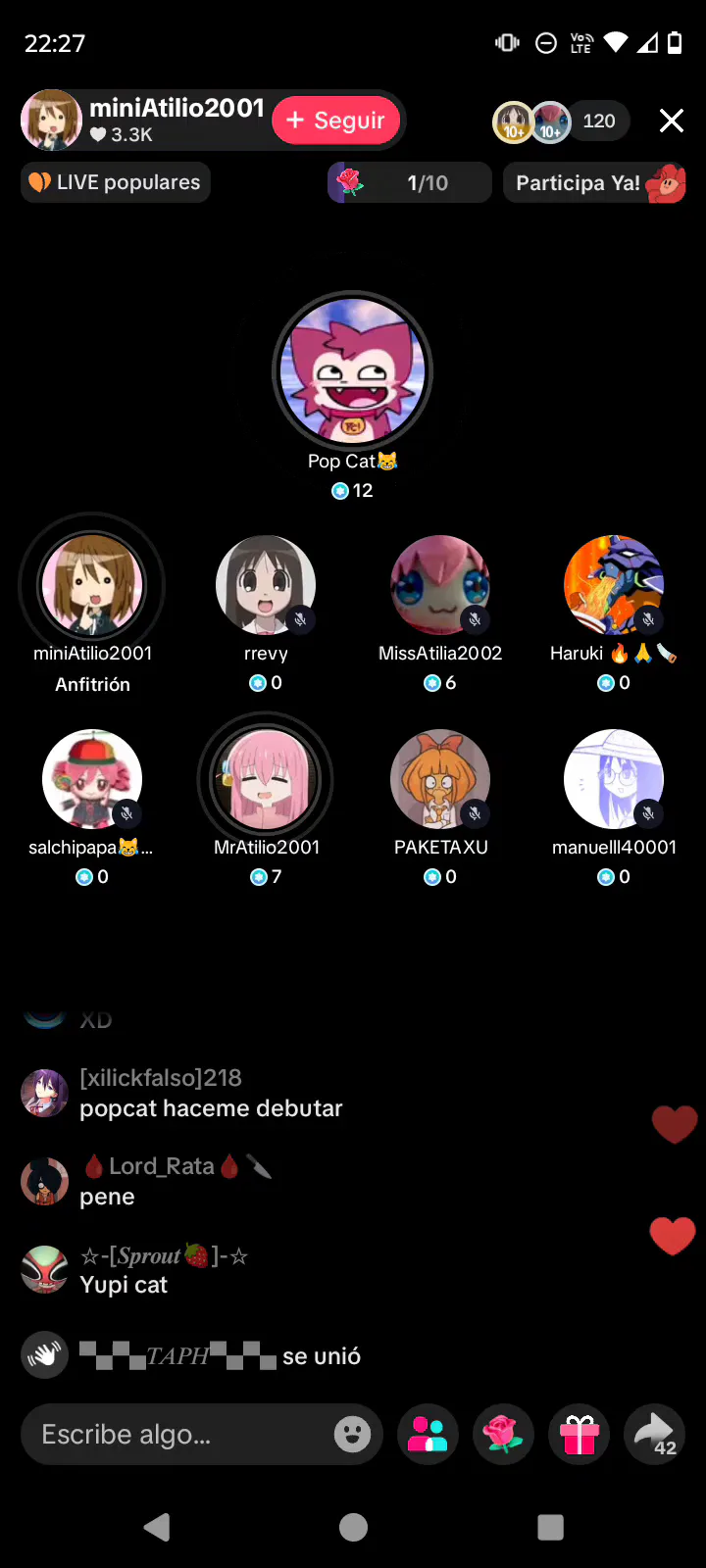
Task: Open the LIVE populares ranking
Action: tap(116, 182)
